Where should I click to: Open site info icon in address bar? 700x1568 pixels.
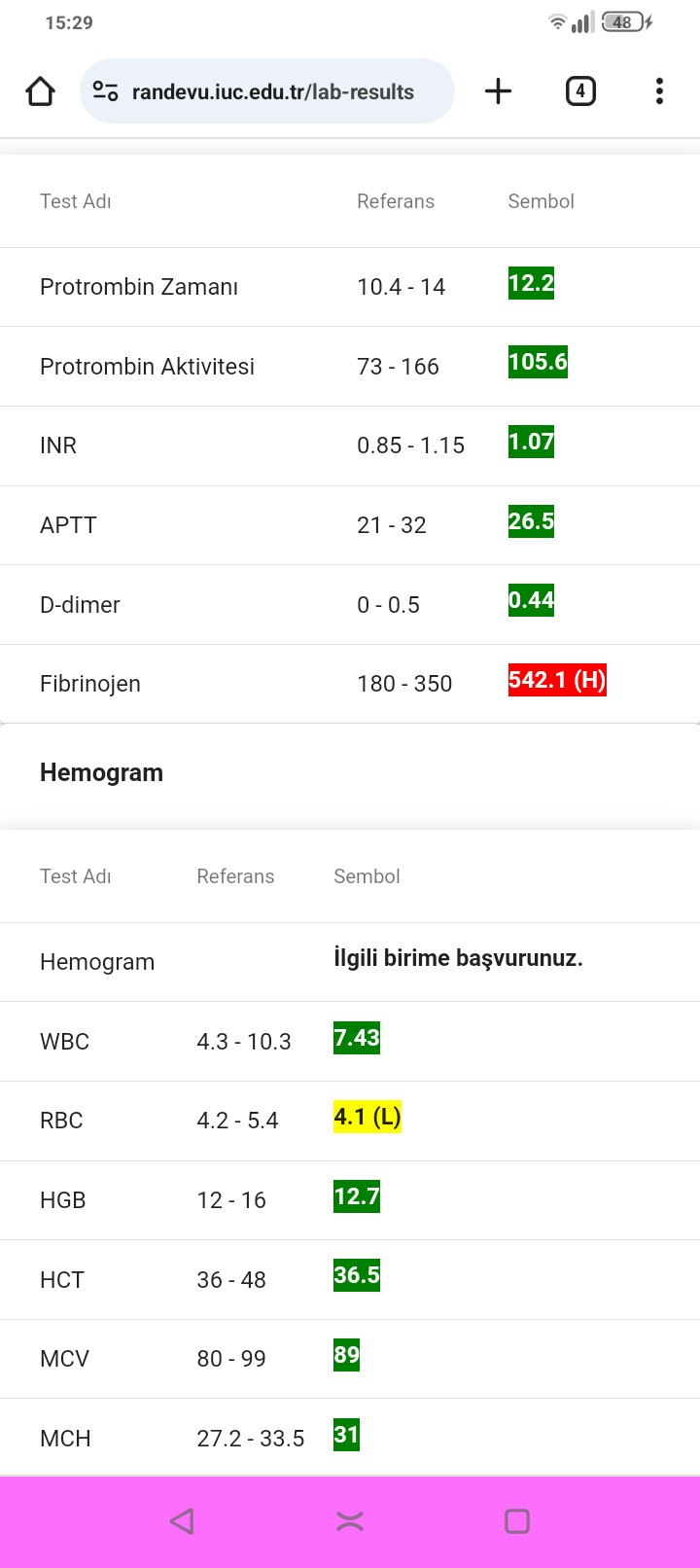(x=105, y=91)
